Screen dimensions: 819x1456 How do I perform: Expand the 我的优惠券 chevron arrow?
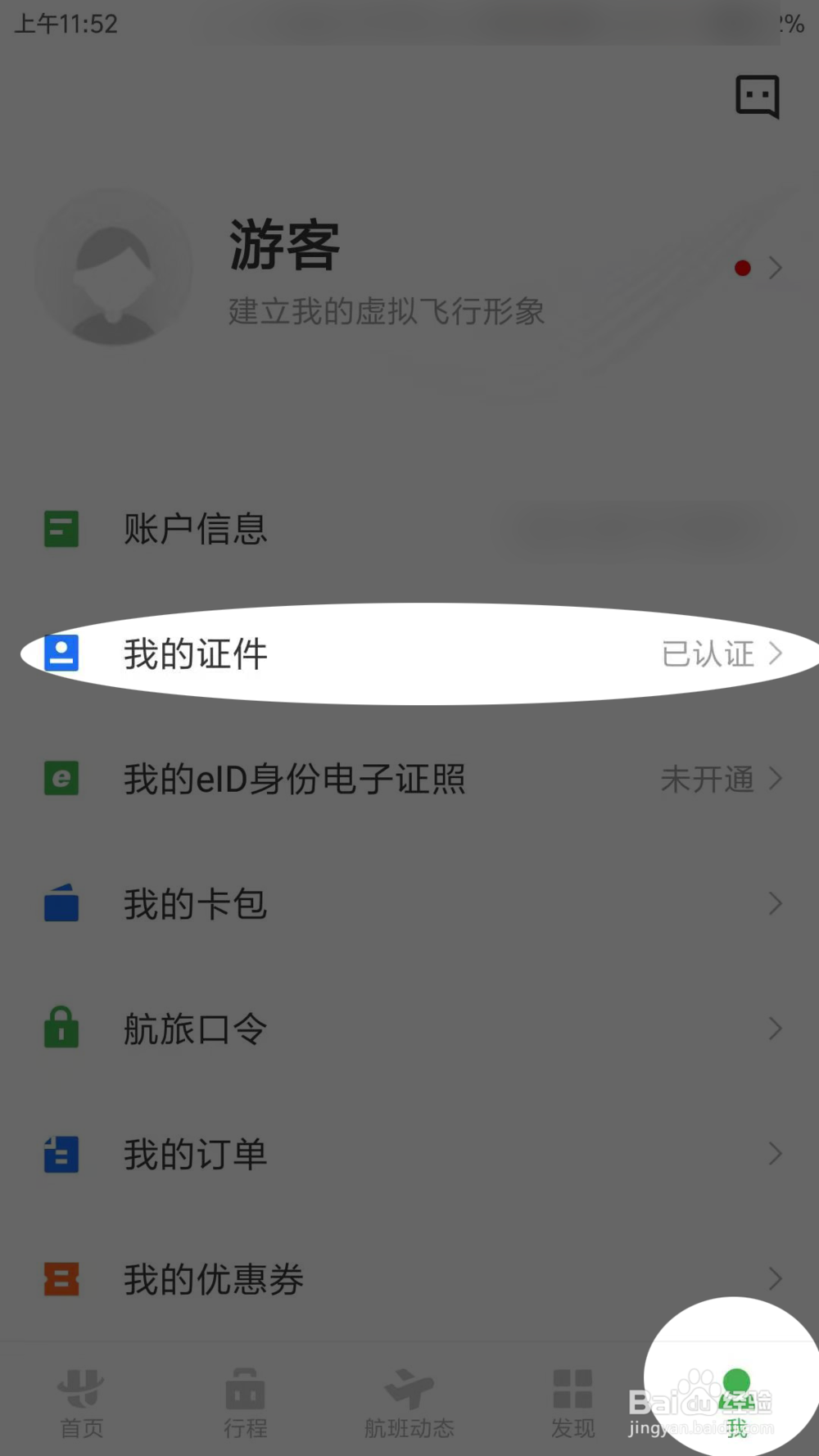(776, 1280)
